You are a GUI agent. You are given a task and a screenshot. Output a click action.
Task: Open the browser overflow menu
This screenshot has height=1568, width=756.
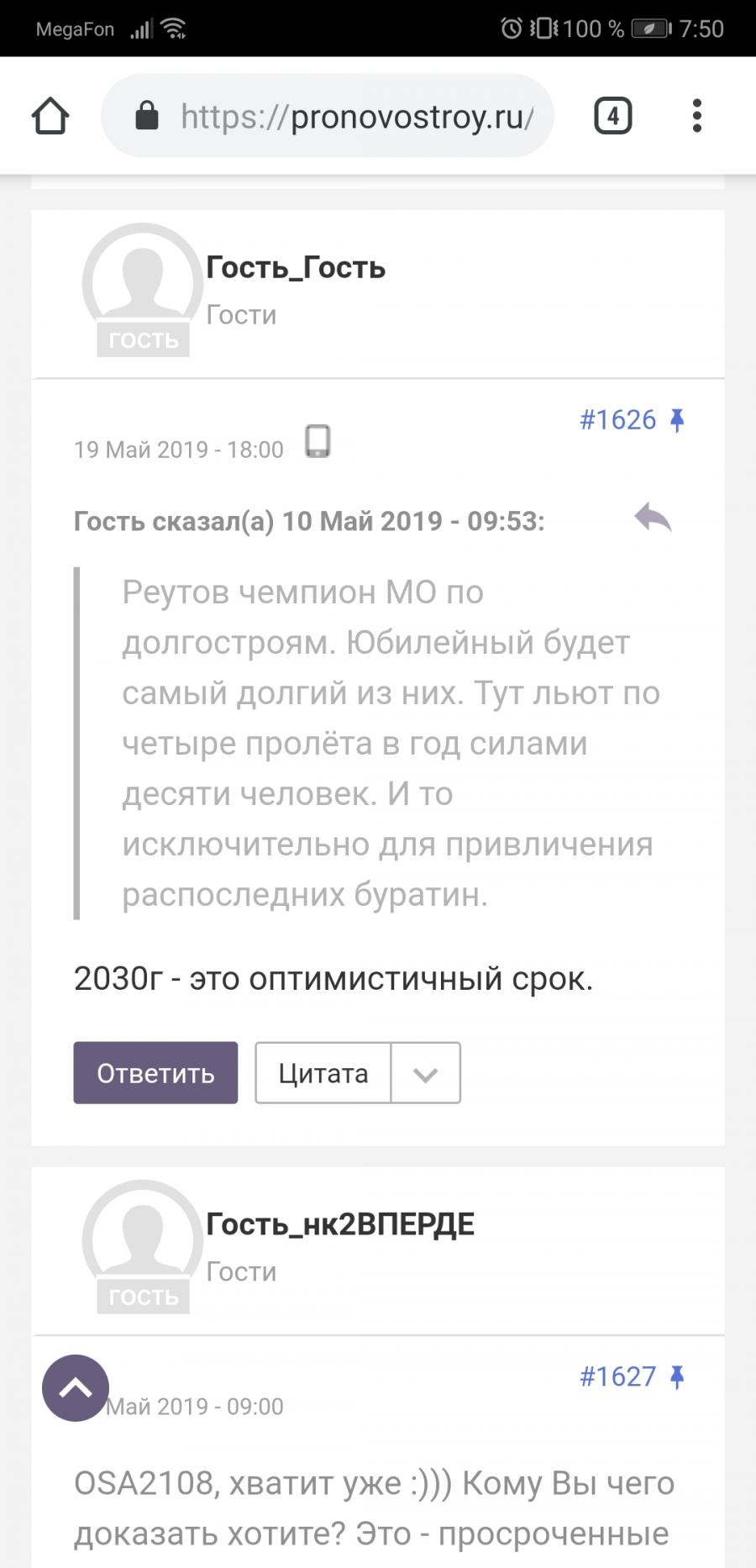tap(696, 116)
